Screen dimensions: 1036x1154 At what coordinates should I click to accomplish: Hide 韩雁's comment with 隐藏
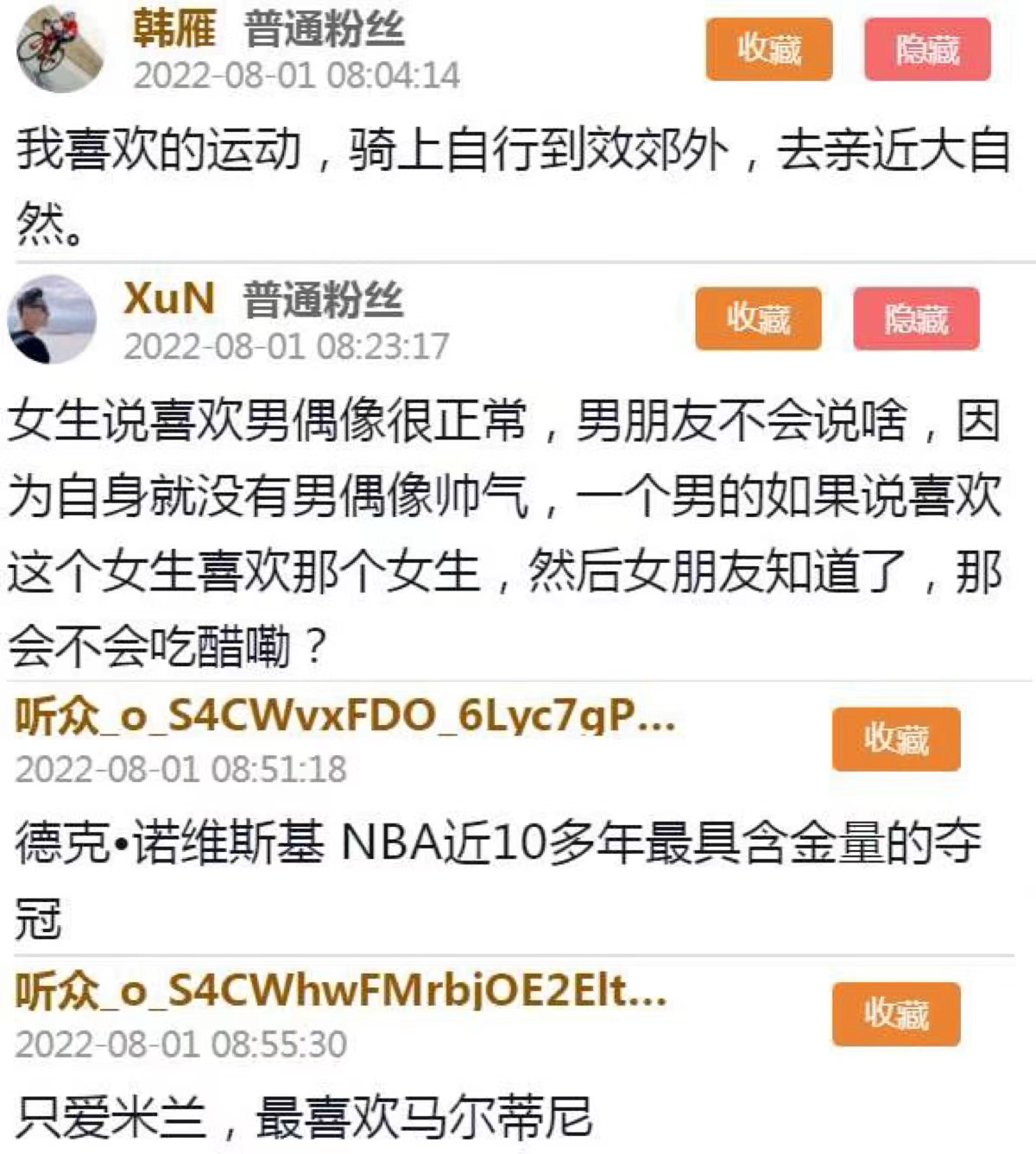point(927,49)
